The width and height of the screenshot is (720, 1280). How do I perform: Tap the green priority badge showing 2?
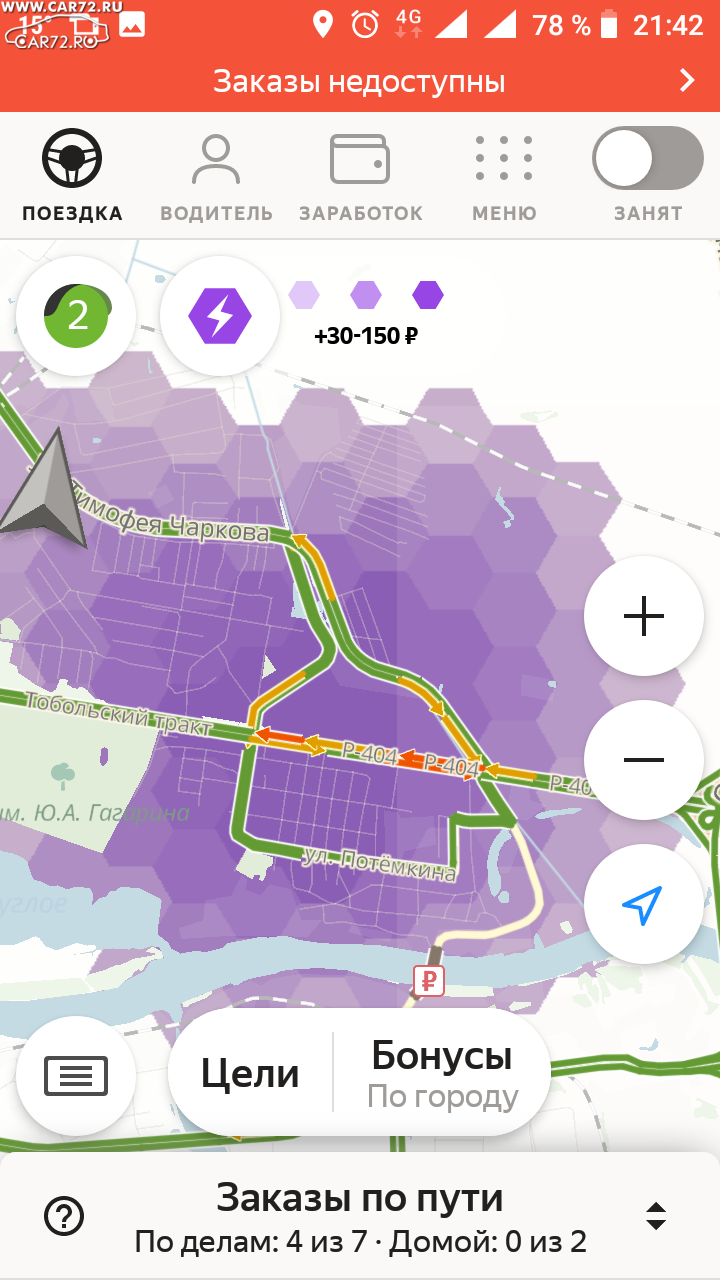coord(77,316)
